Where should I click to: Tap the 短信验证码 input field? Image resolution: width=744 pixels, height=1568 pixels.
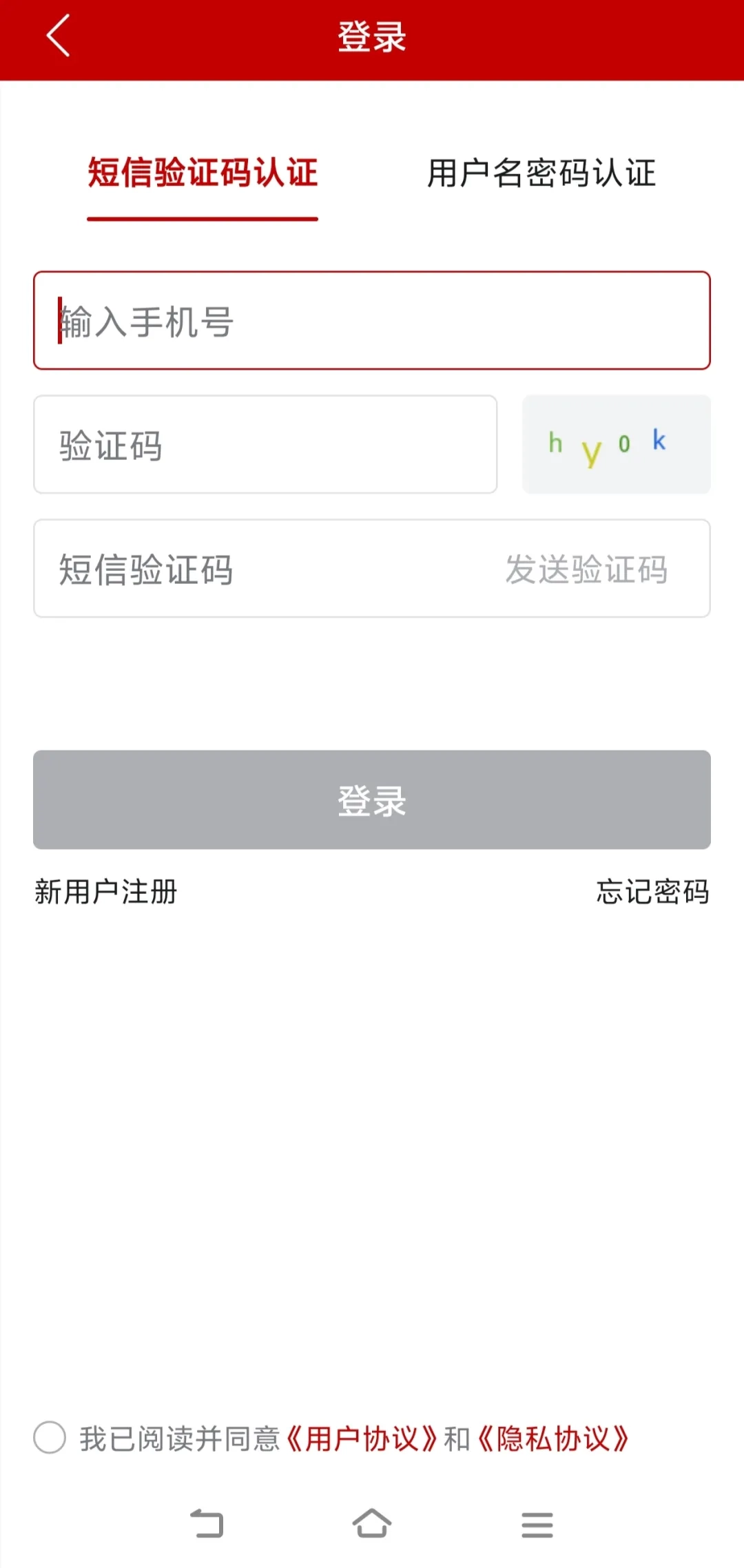point(262,569)
